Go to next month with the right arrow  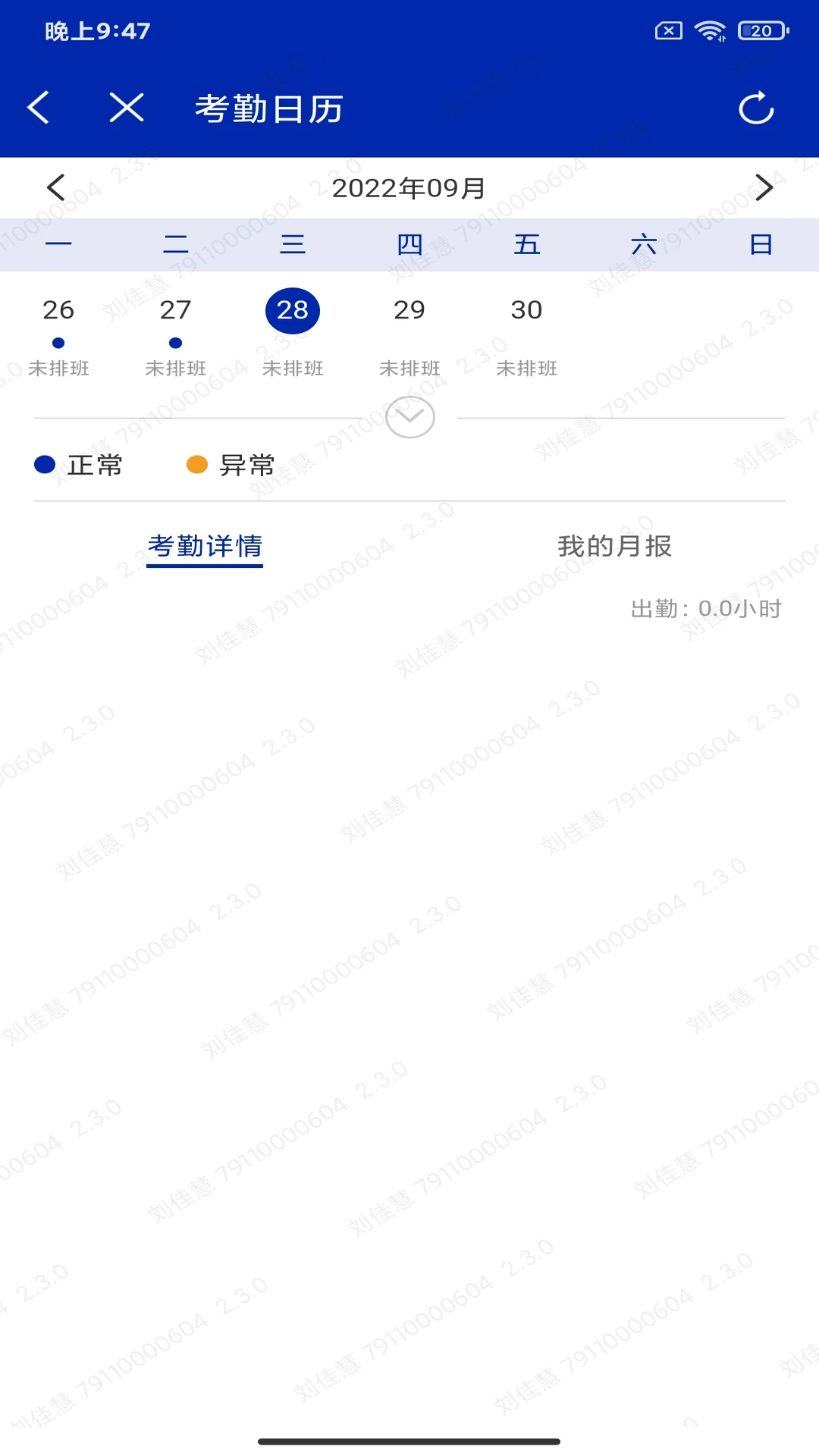764,187
